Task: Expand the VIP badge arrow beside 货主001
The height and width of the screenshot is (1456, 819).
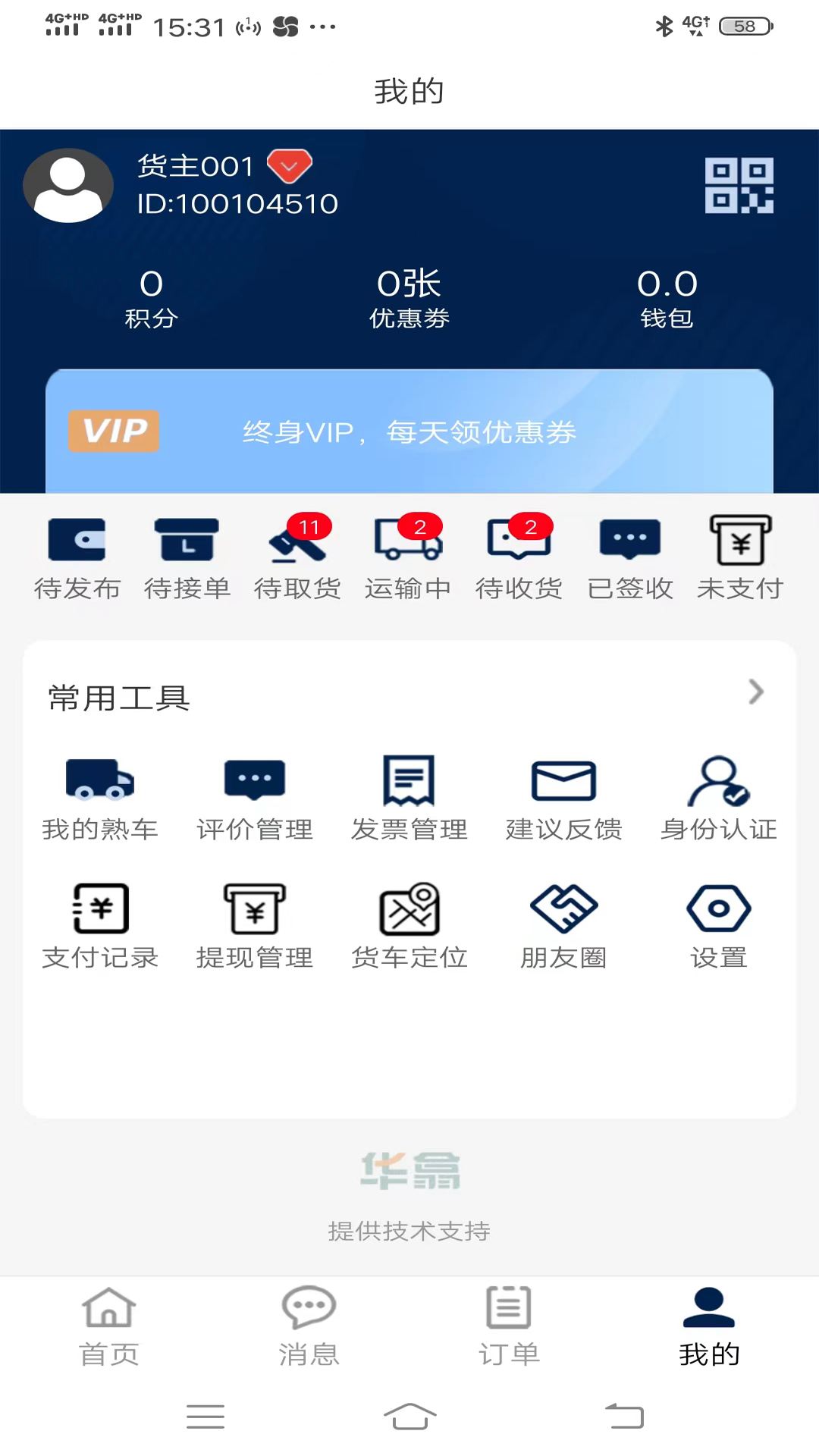Action: tap(289, 166)
